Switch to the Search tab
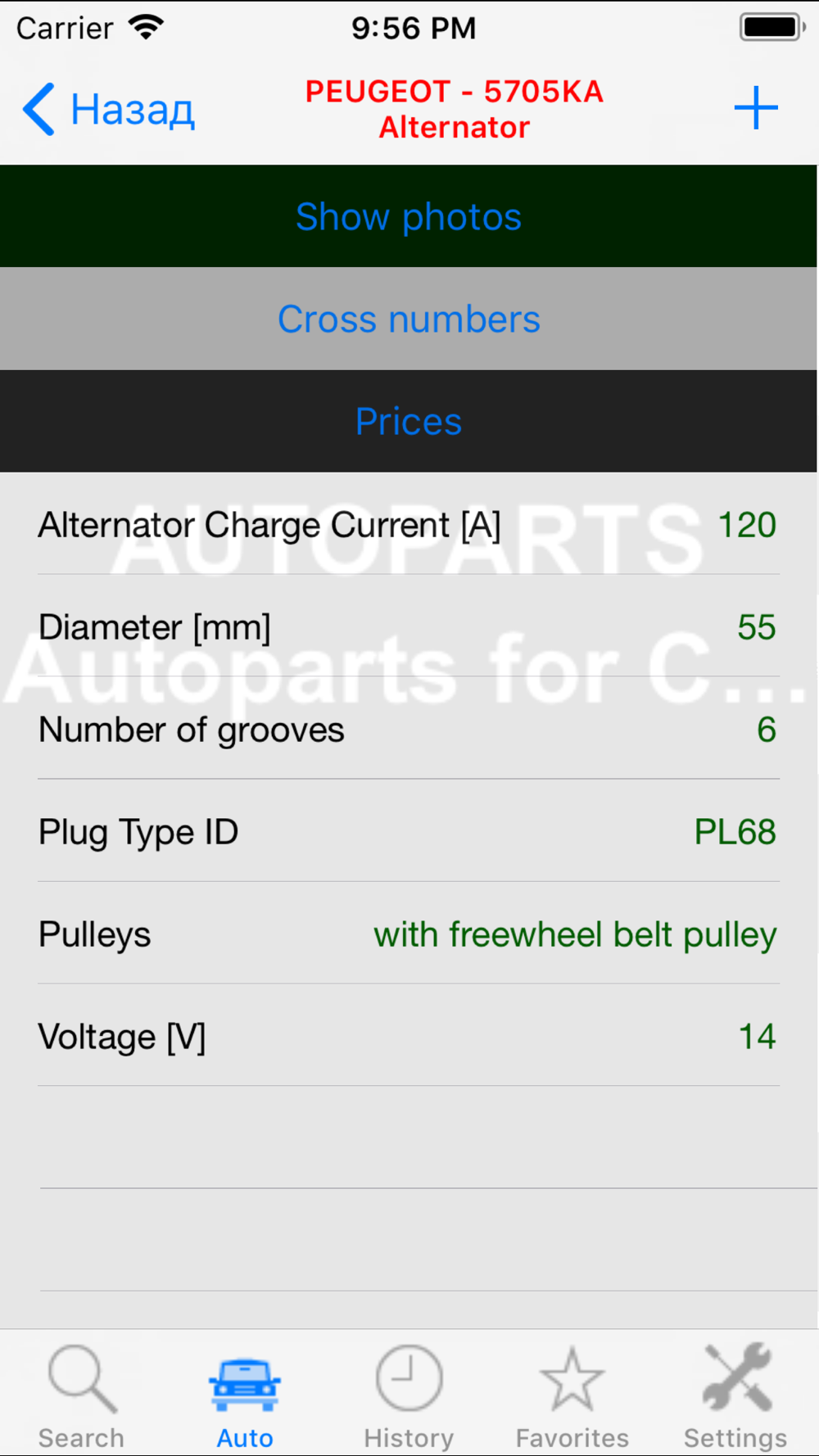The width and height of the screenshot is (819, 1456). [82, 1395]
